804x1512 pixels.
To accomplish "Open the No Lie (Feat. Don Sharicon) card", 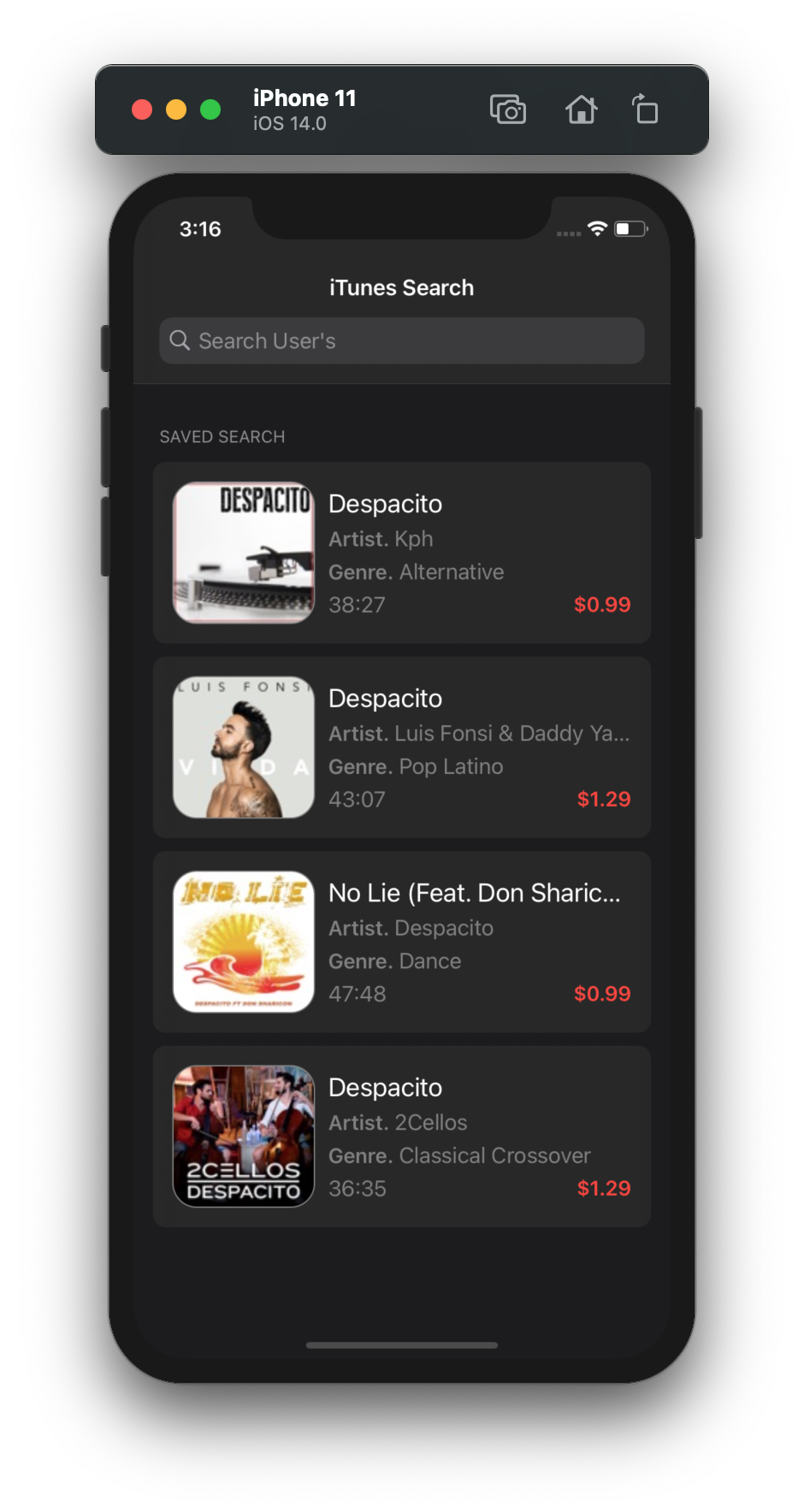I will [401, 942].
